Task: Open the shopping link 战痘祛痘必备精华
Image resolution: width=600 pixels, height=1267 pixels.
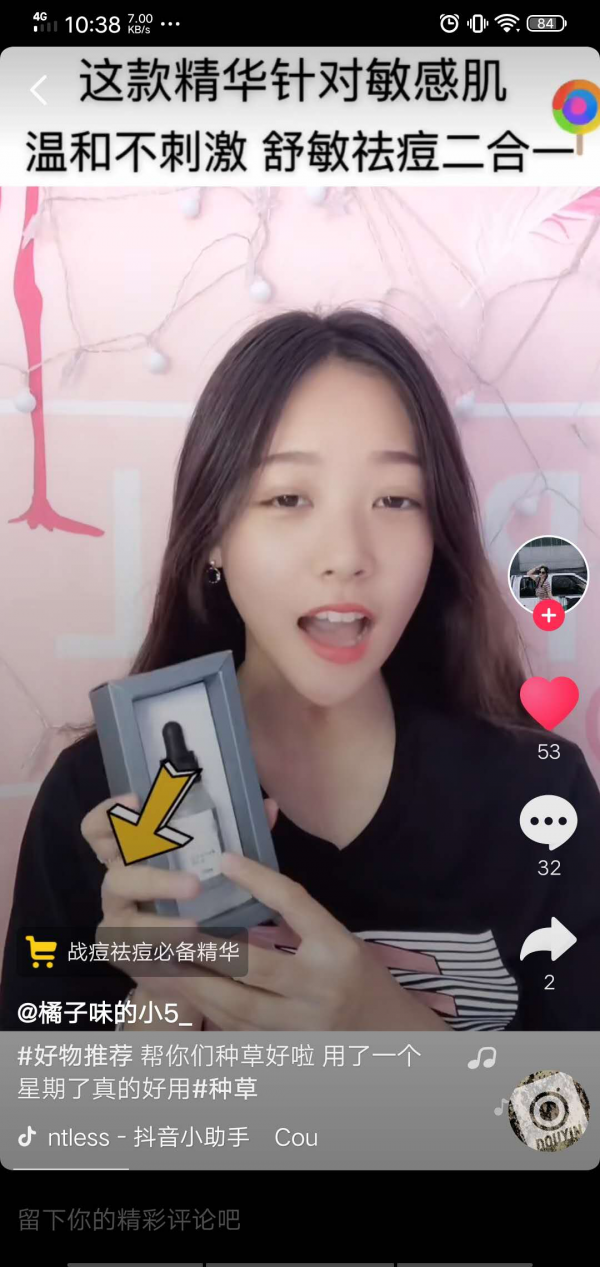Action: pos(135,952)
